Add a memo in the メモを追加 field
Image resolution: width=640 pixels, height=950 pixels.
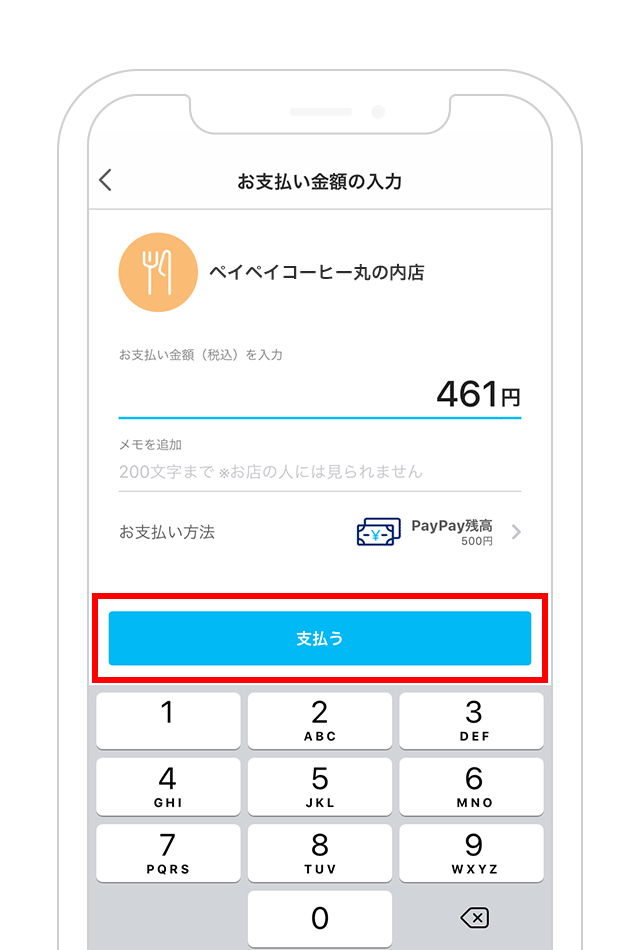(320, 471)
